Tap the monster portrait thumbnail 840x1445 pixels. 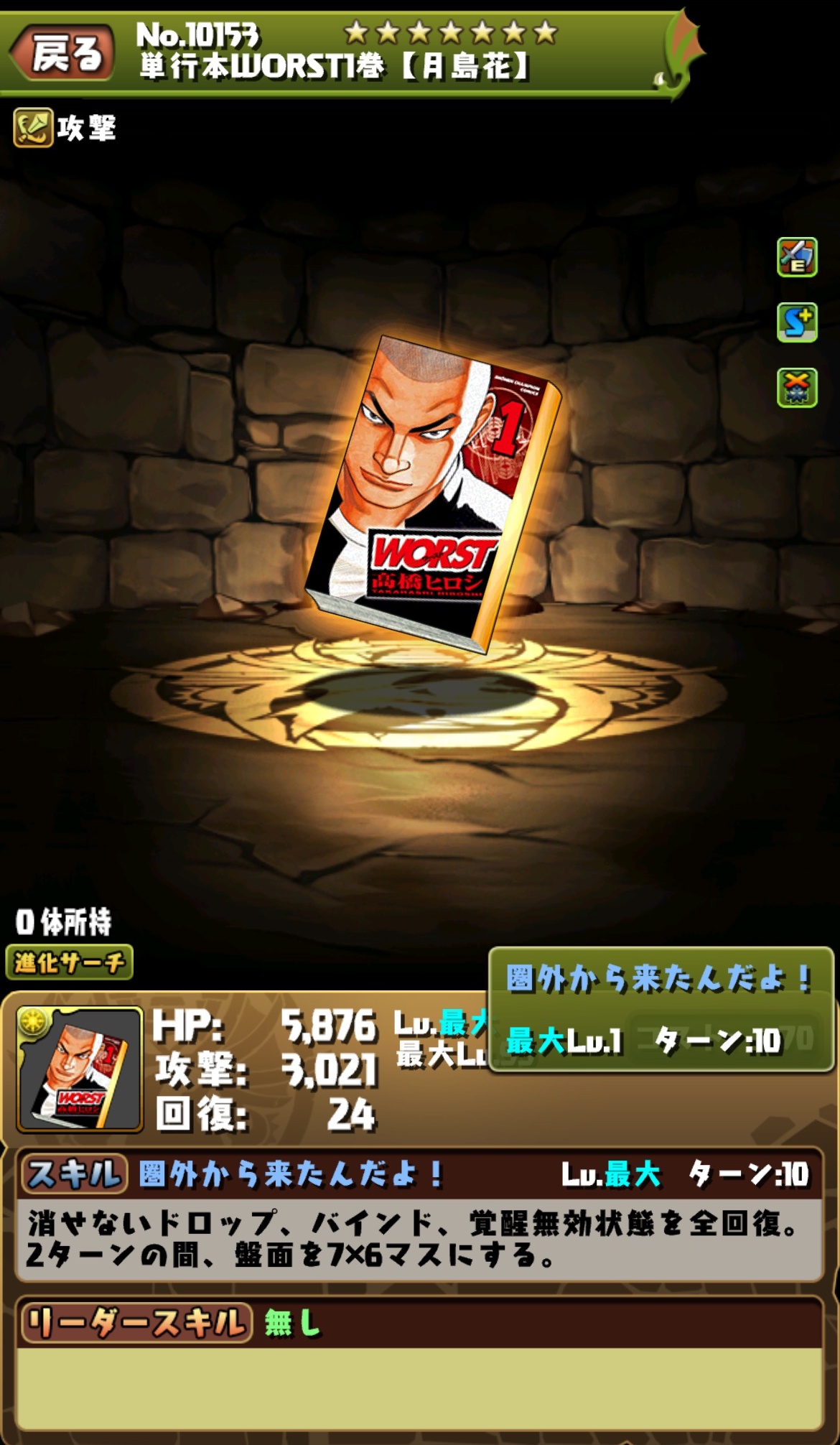[x=80, y=1069]
